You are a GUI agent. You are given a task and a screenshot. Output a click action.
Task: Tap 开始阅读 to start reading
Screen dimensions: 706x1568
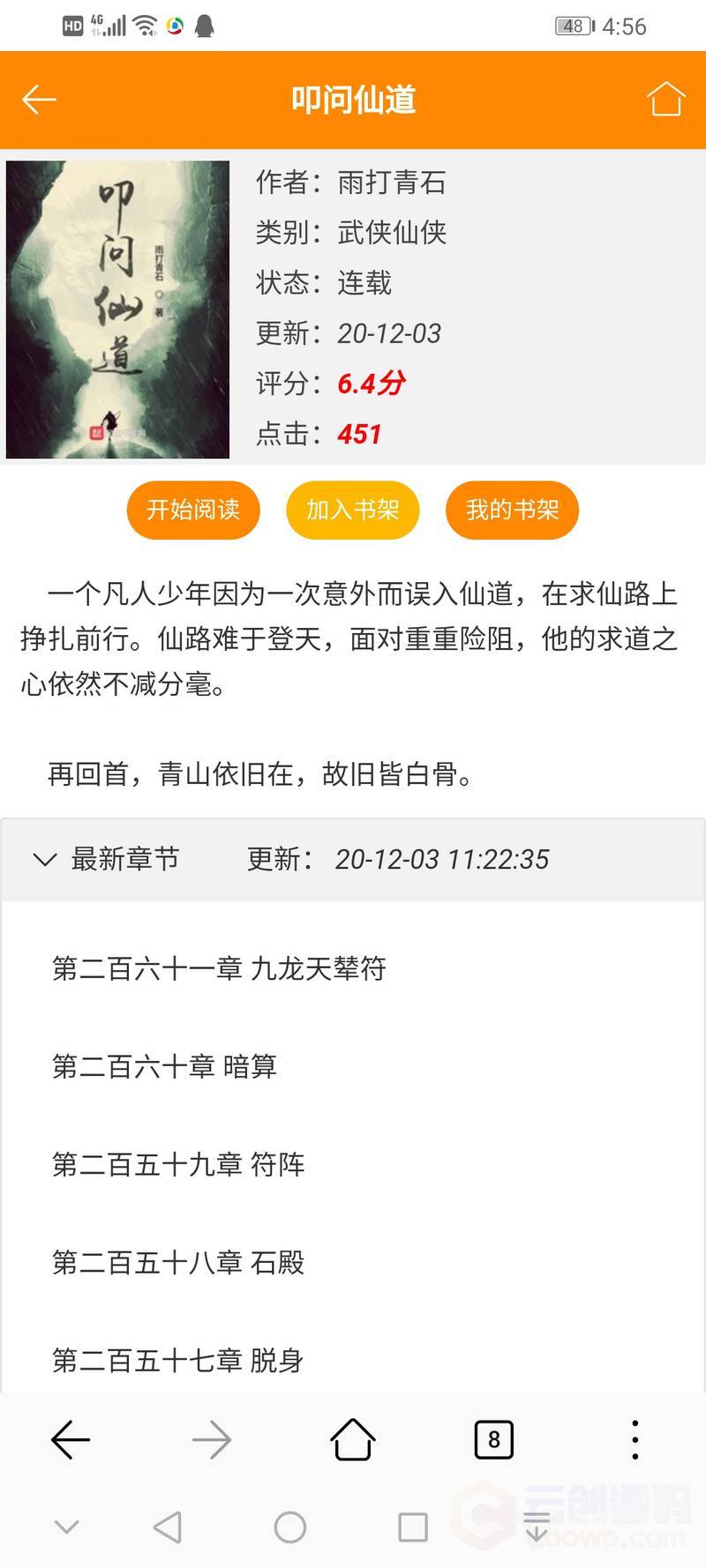tap(193, 510)
